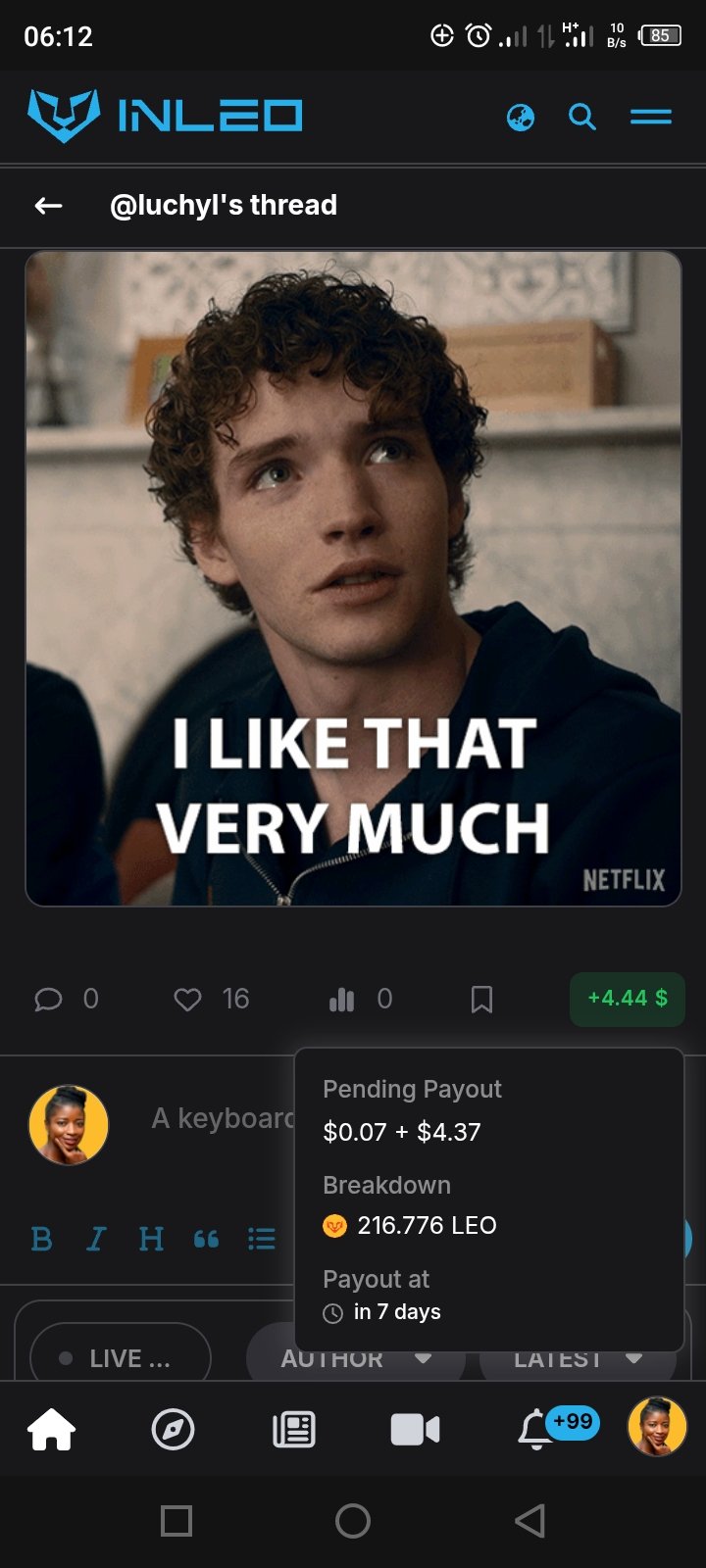Bookmark this thread
The image size is (706, 1568).
(481, 999)
